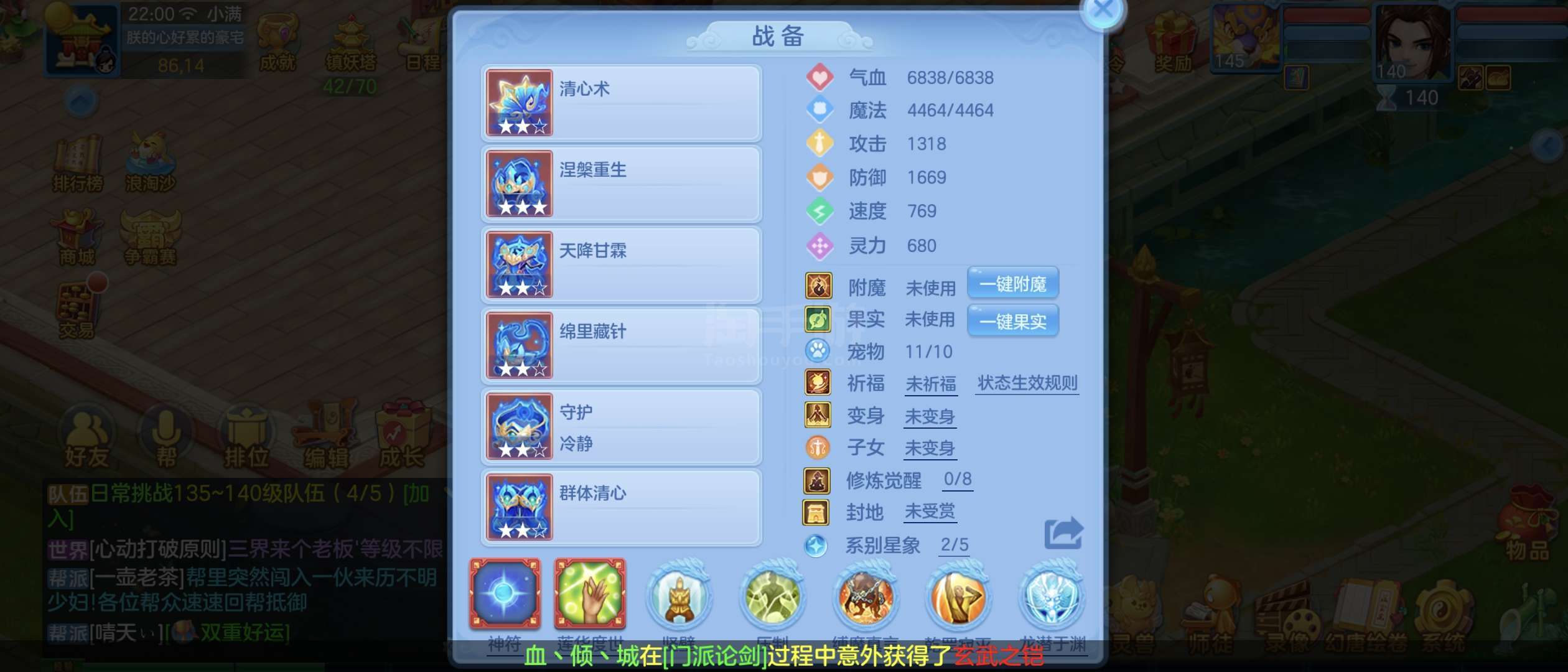Select the 群体清心 skill card
This screenshot has width=1568, height=672.
pos(621,507)
